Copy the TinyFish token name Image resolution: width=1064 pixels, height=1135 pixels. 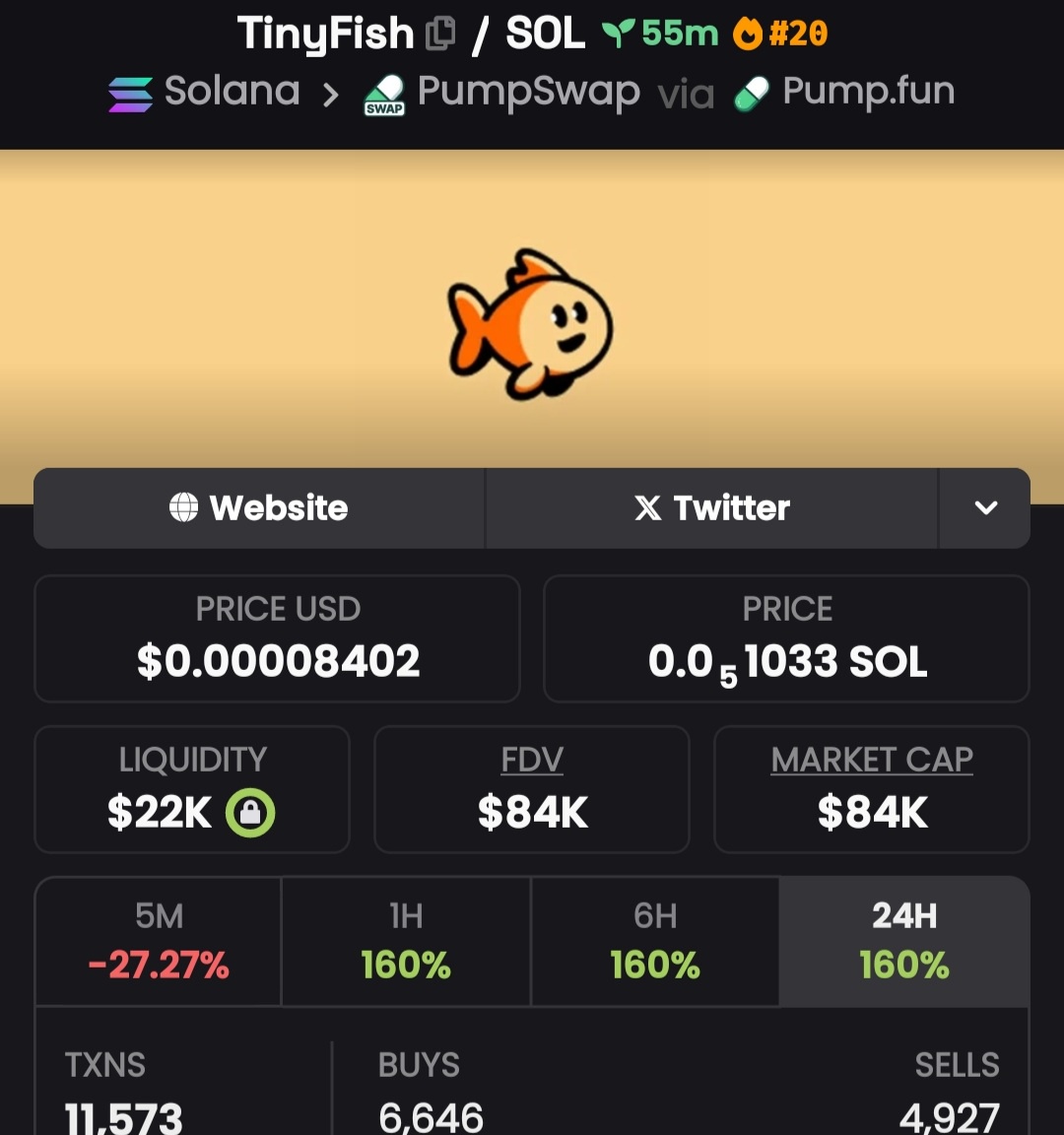tap(440, 33)
